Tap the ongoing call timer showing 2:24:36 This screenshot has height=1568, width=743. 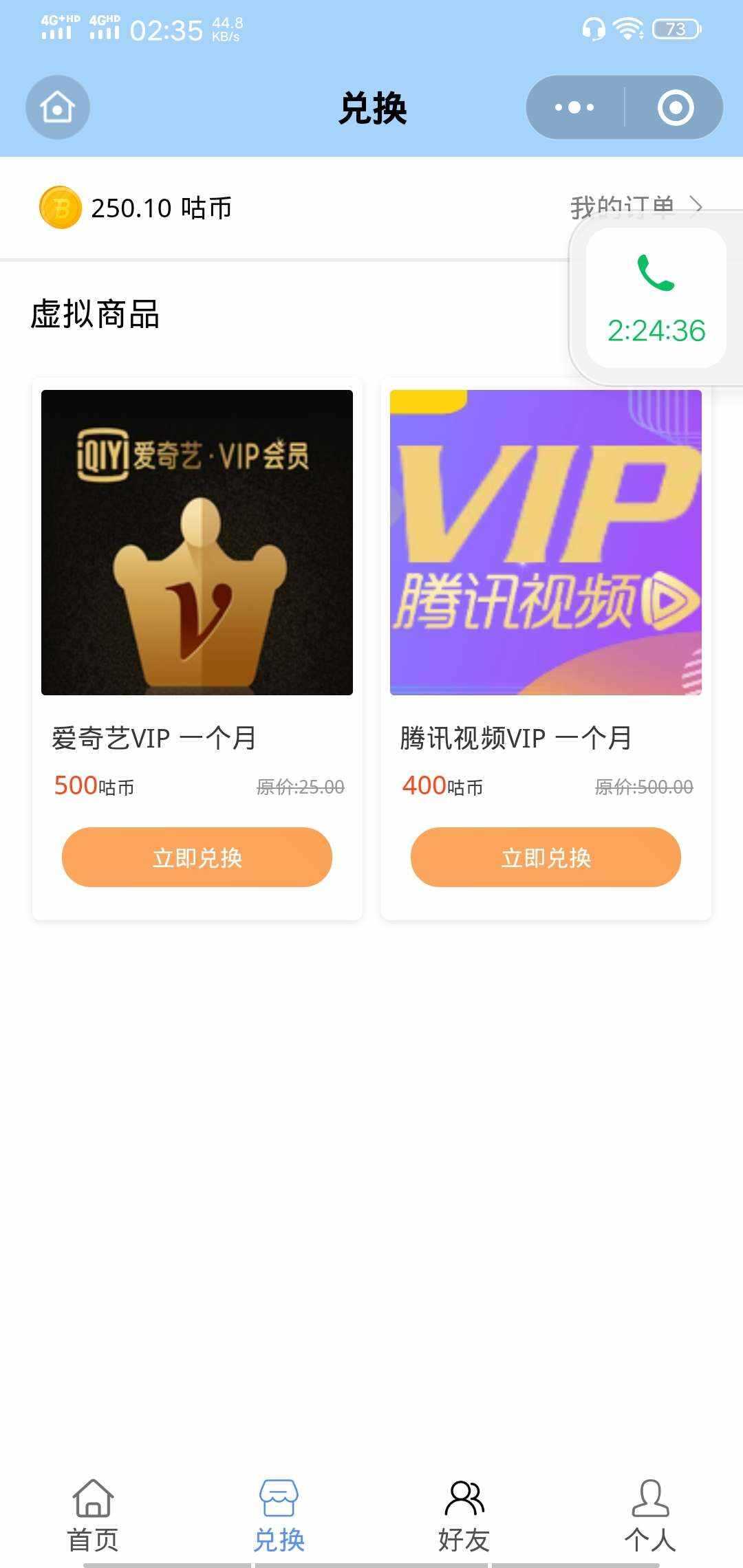click(x=656, y=331)
